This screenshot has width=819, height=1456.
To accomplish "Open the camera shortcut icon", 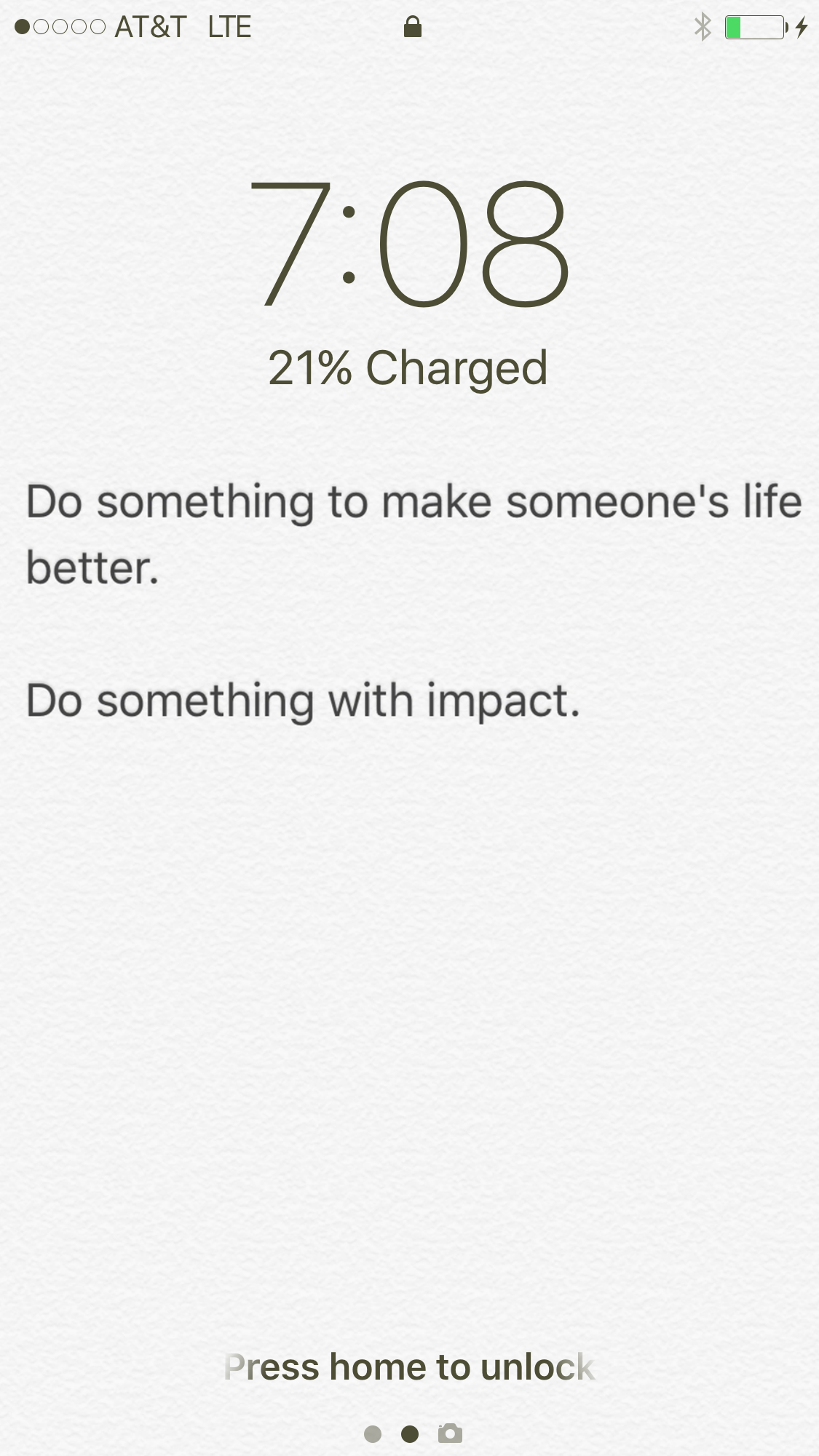I will 450,1433.
